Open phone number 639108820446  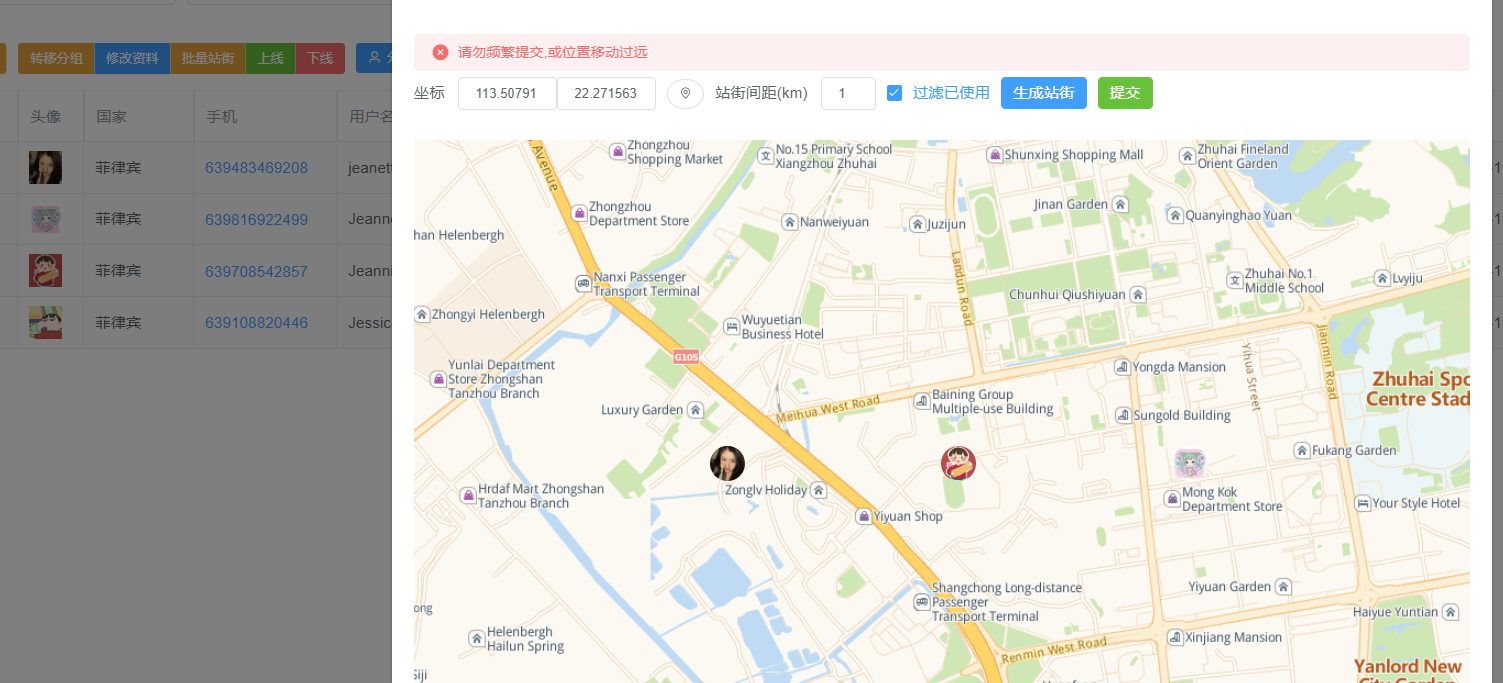256,323
